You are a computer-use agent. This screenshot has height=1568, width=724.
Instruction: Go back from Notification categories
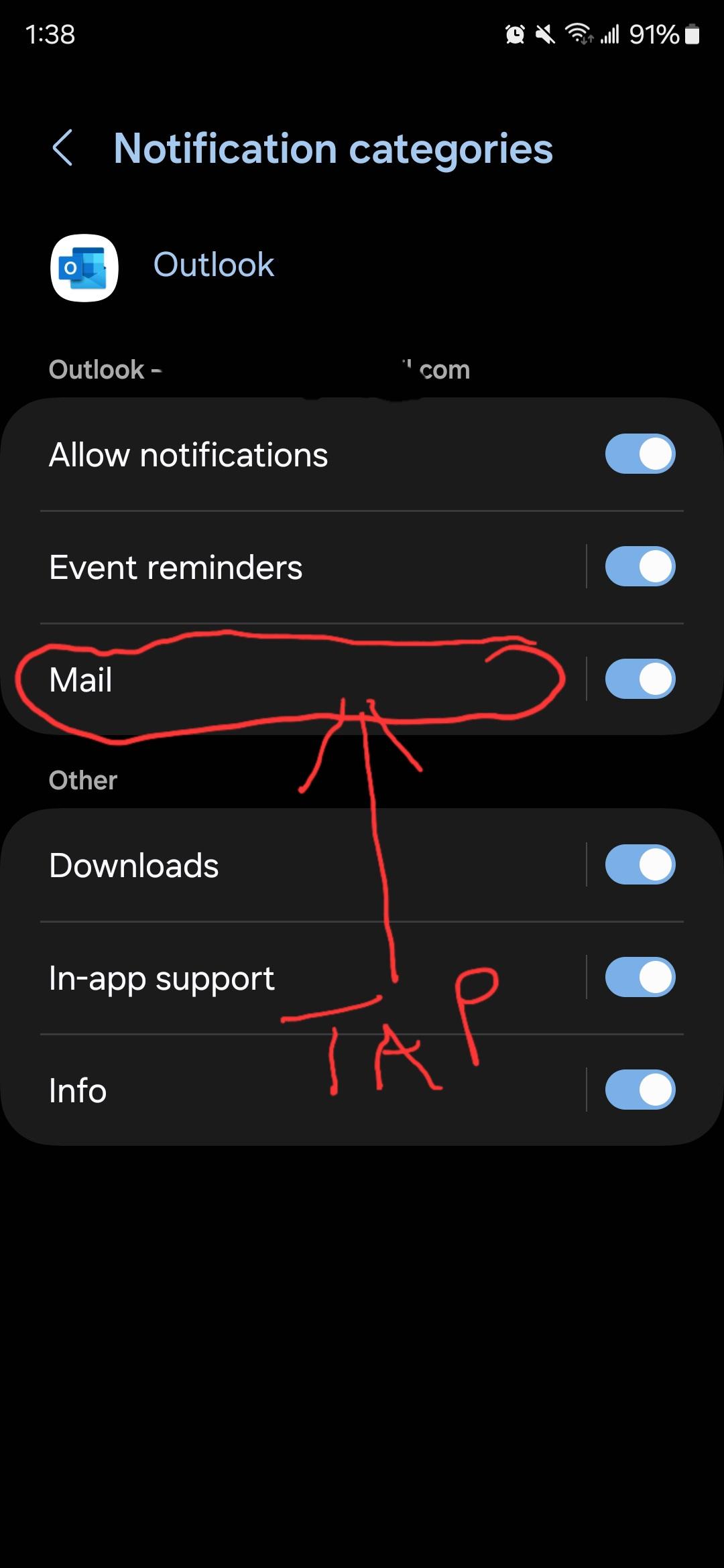click(x=62, y=148)
